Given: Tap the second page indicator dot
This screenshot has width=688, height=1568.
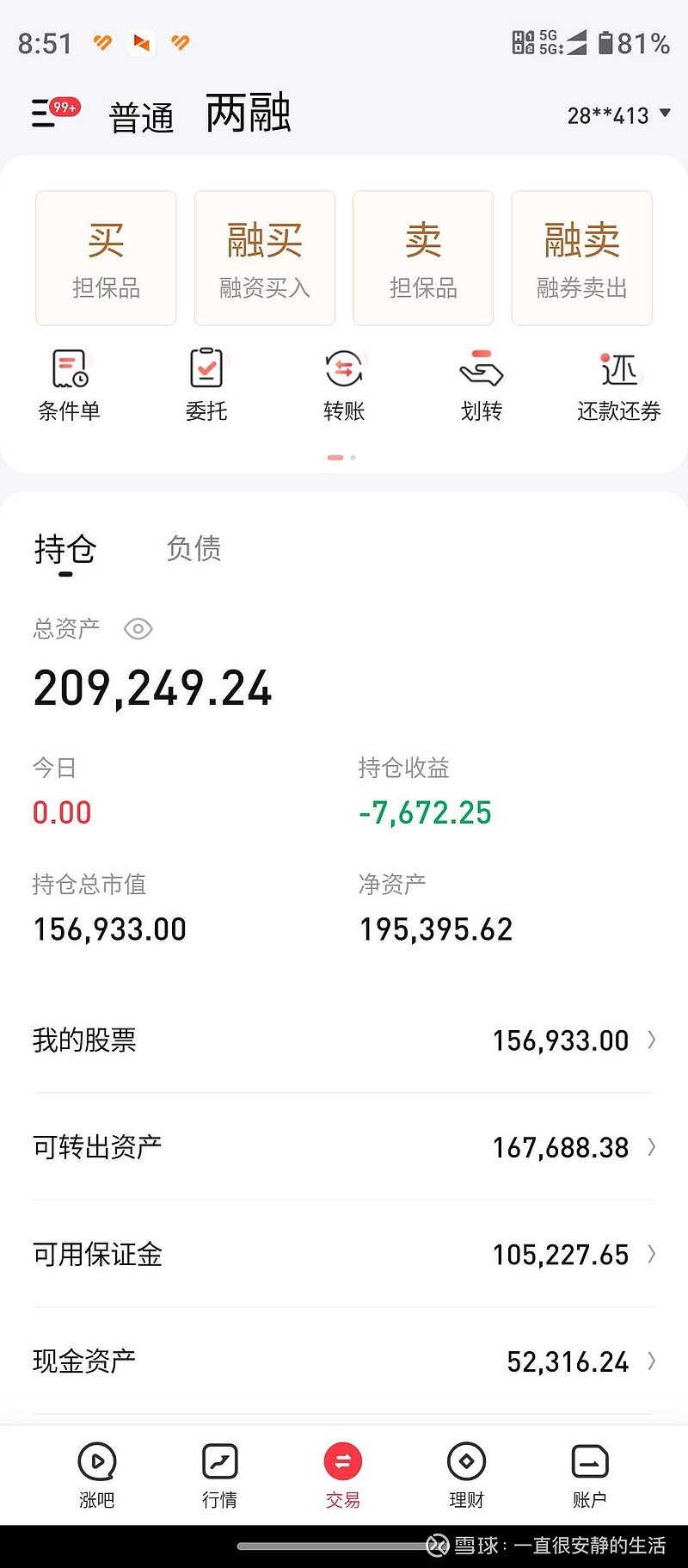Looking at the screenshot, I should tap(353, 458).
